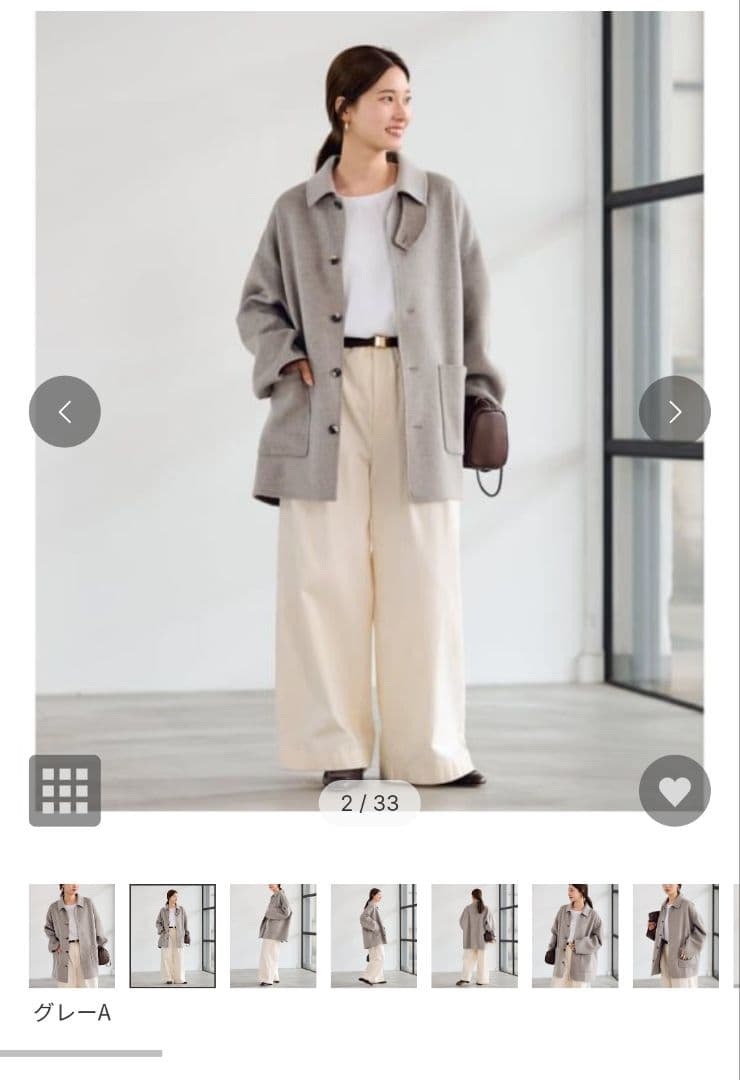Show the next product image
The image size is (740, 1080).
pos(674,411)
